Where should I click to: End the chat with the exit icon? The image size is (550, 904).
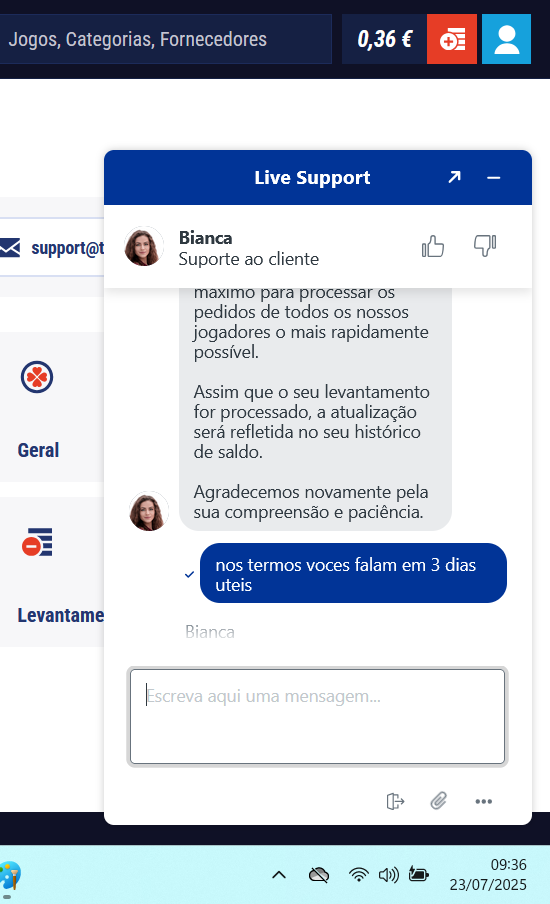click(395, 801)
